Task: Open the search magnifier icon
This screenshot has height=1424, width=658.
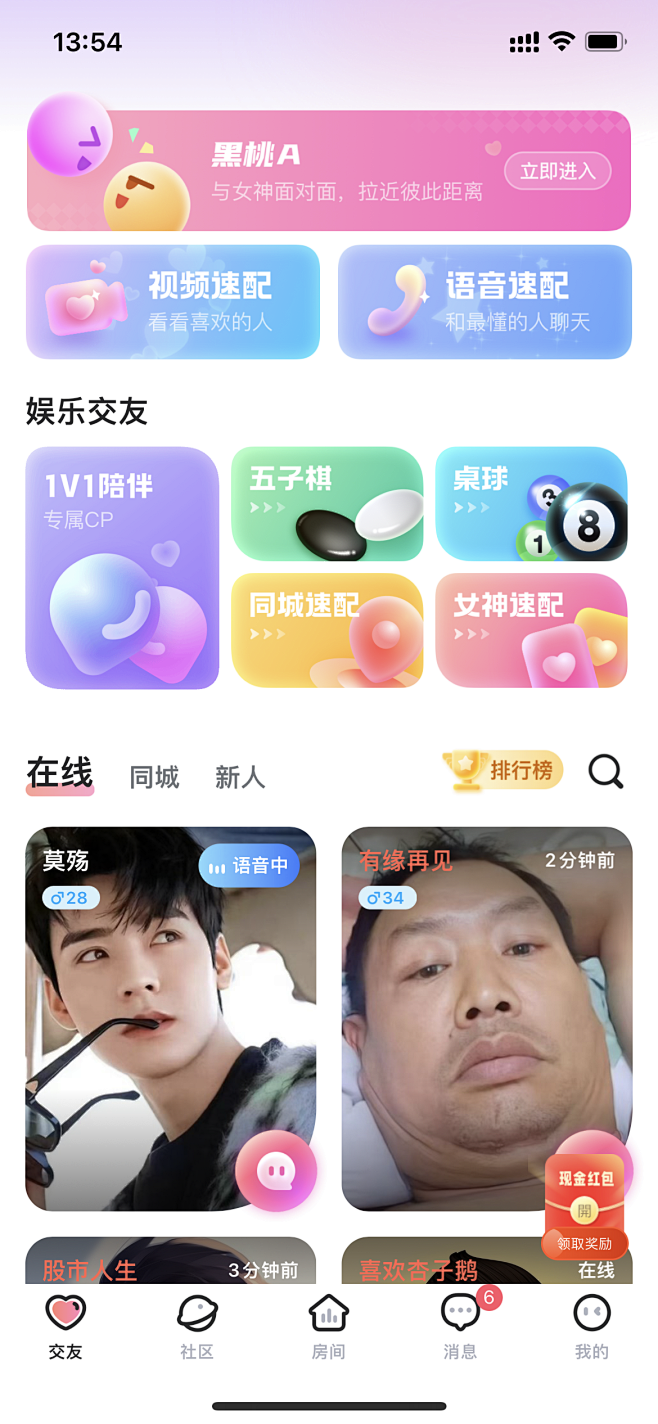Action: pos(606,771)
